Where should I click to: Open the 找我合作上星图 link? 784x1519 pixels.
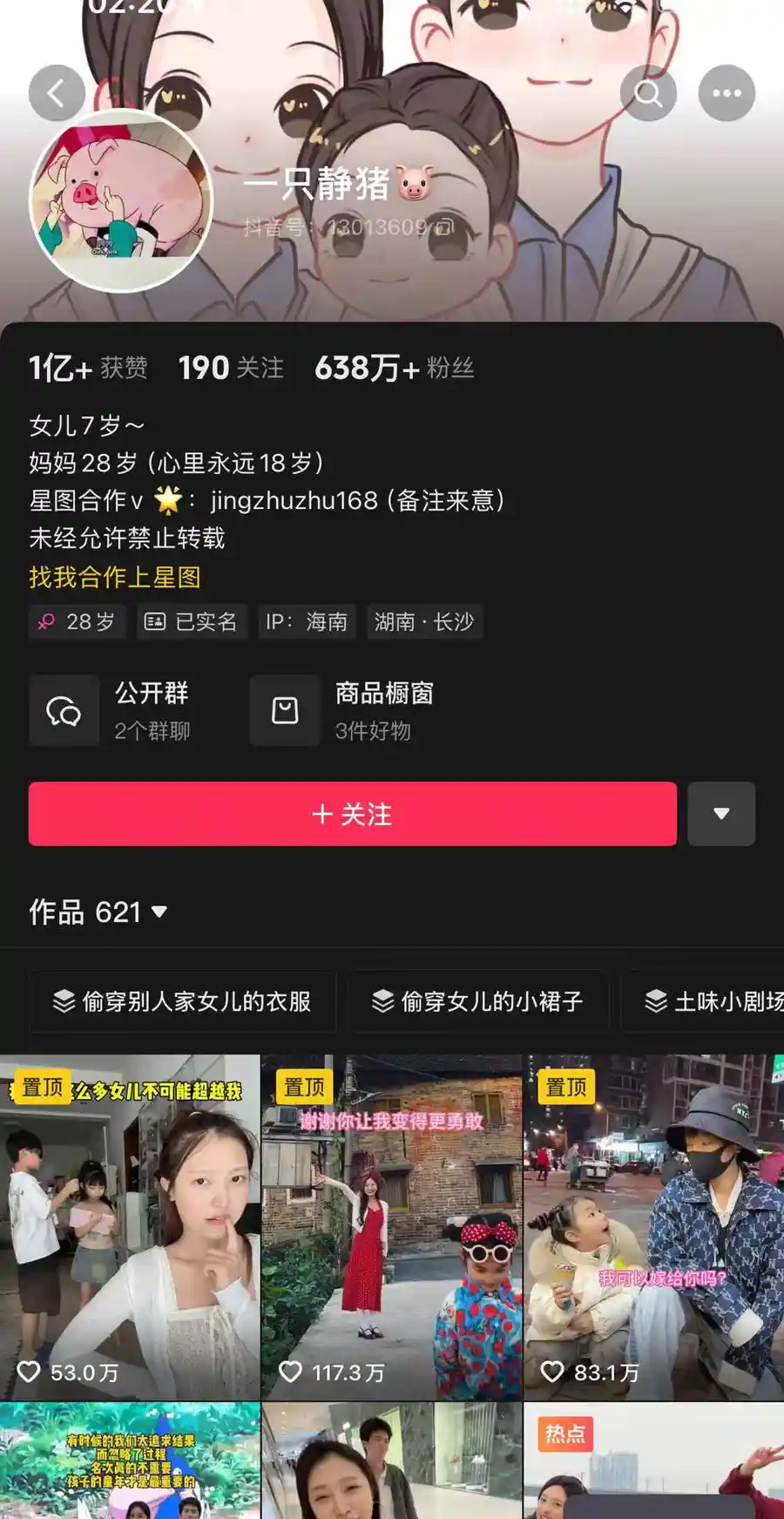(115, 577)
